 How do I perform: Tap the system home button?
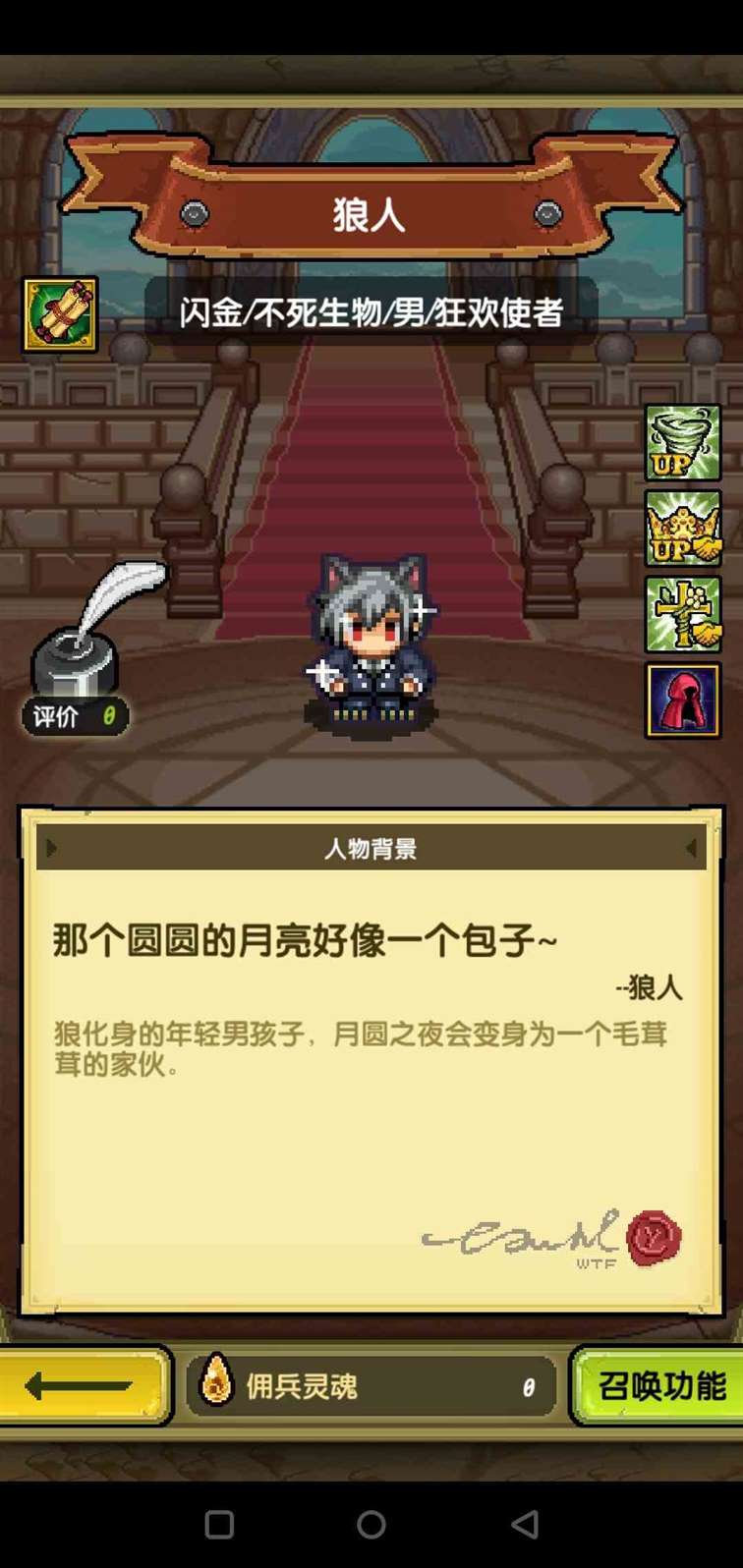pos(371,1524)
